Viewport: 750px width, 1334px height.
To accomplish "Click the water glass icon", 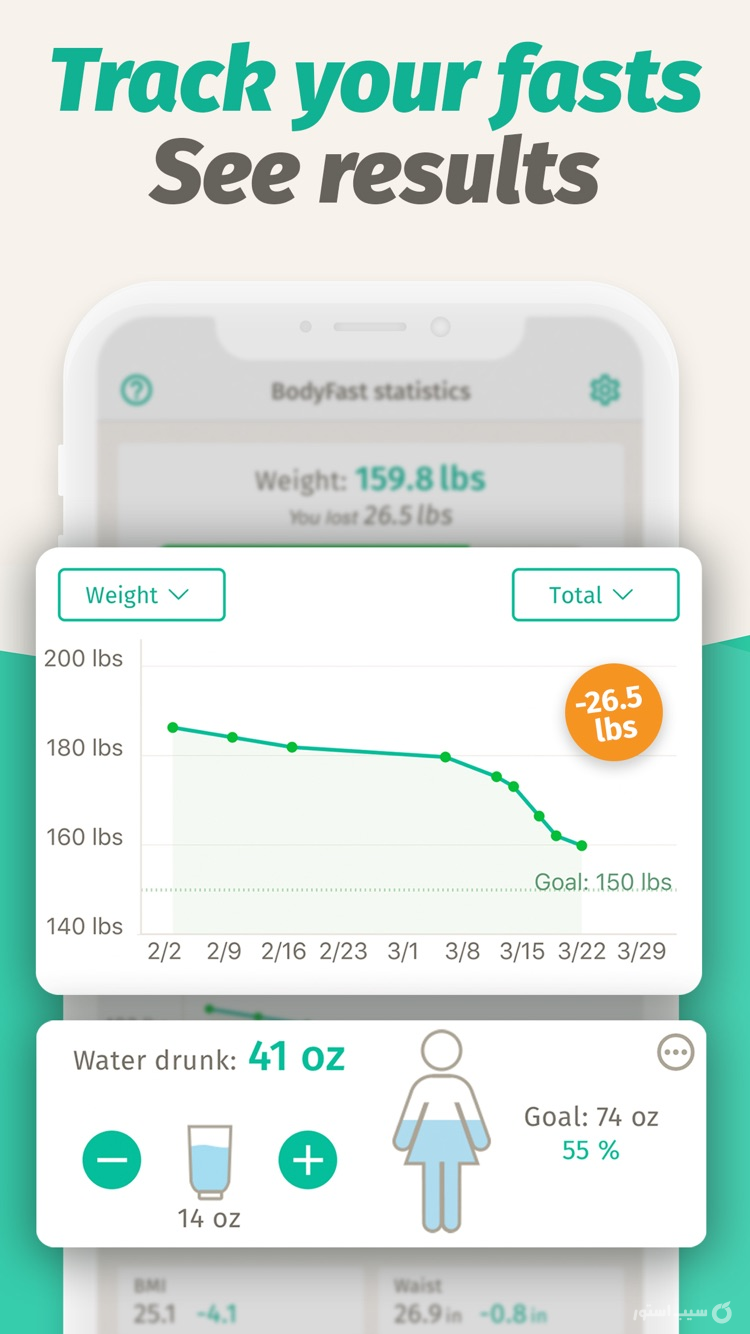I will pyautogui.click(x=209, y=1160).
